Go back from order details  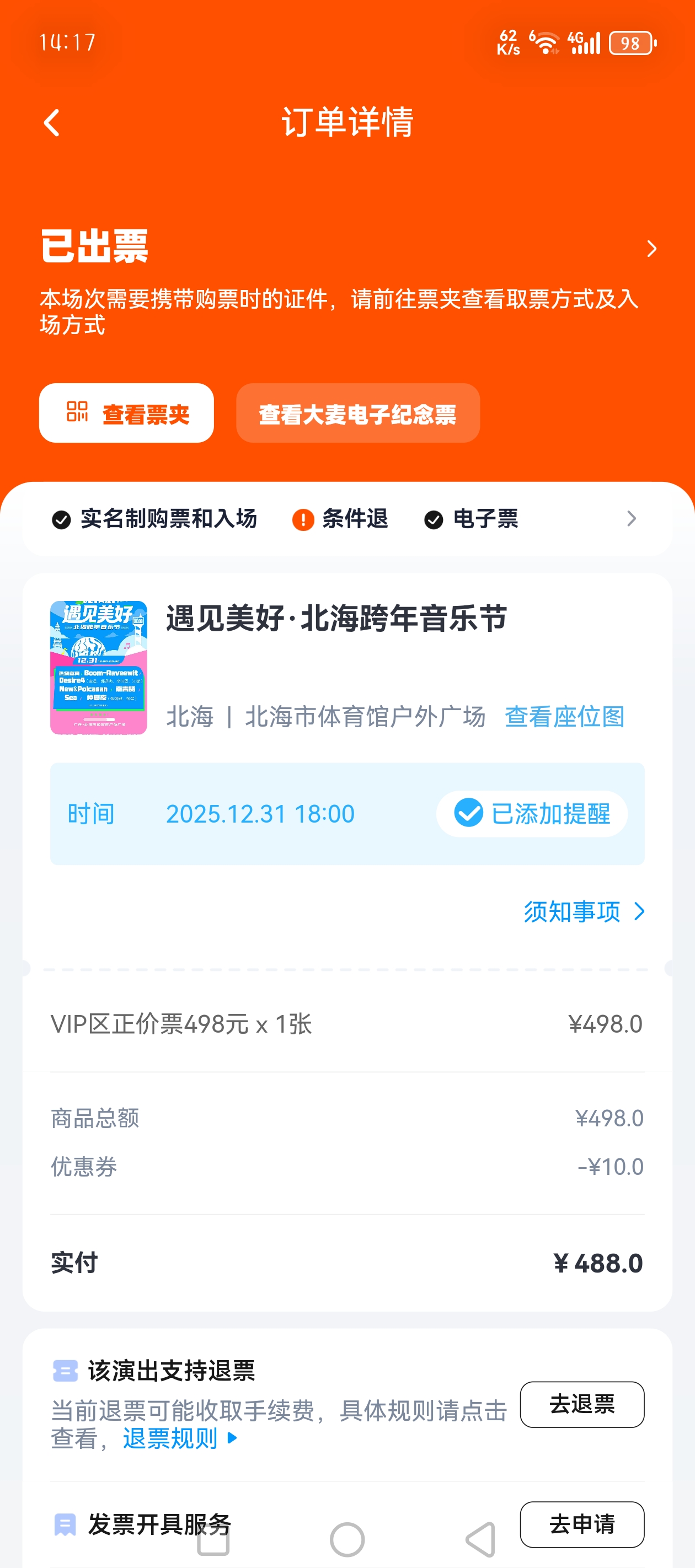pos(52,123)
